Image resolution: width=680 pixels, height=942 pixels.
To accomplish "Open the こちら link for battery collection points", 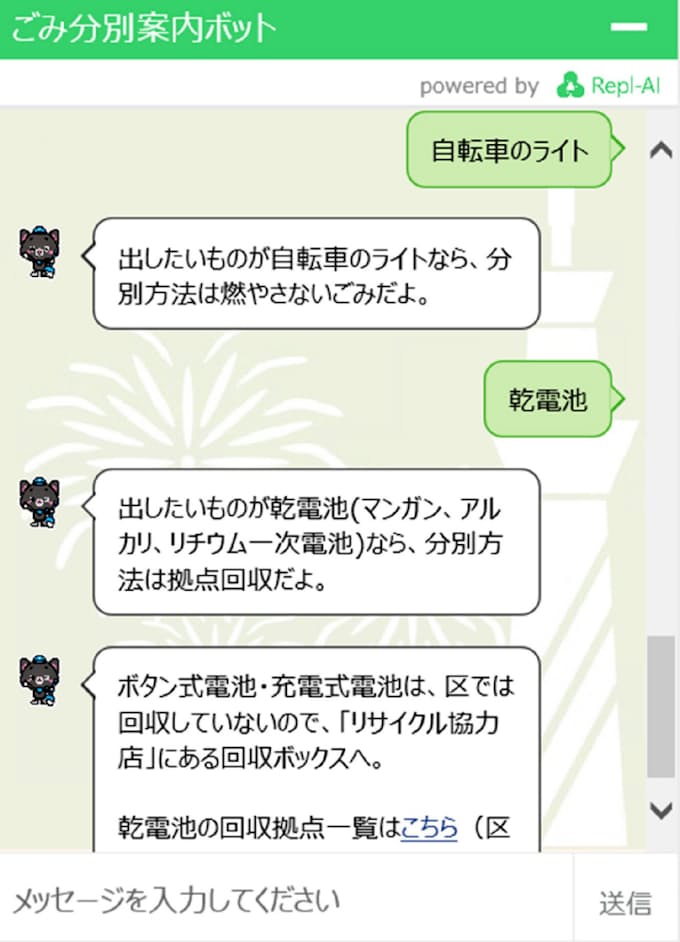I will pos(428,827).
